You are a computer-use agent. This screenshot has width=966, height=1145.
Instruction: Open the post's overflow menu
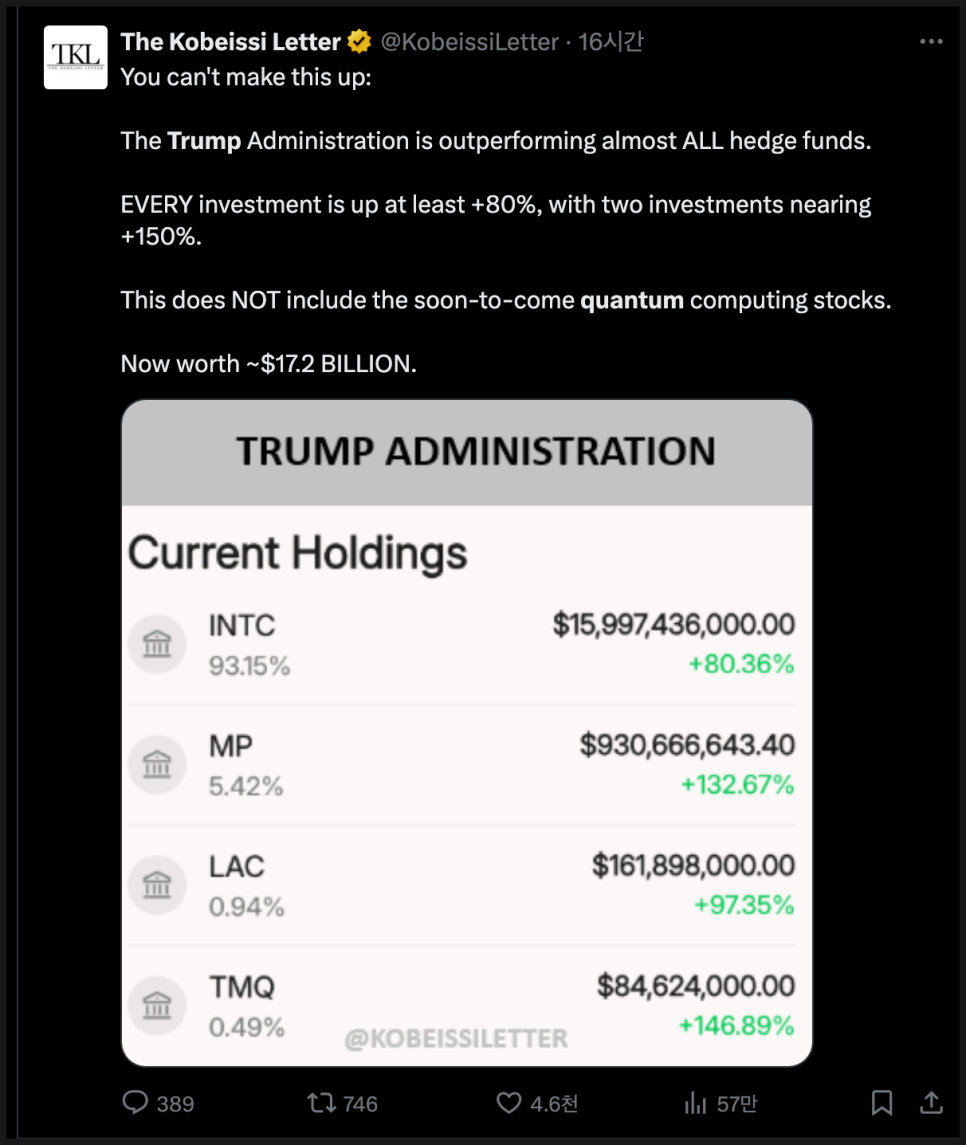tap(930, 42)
